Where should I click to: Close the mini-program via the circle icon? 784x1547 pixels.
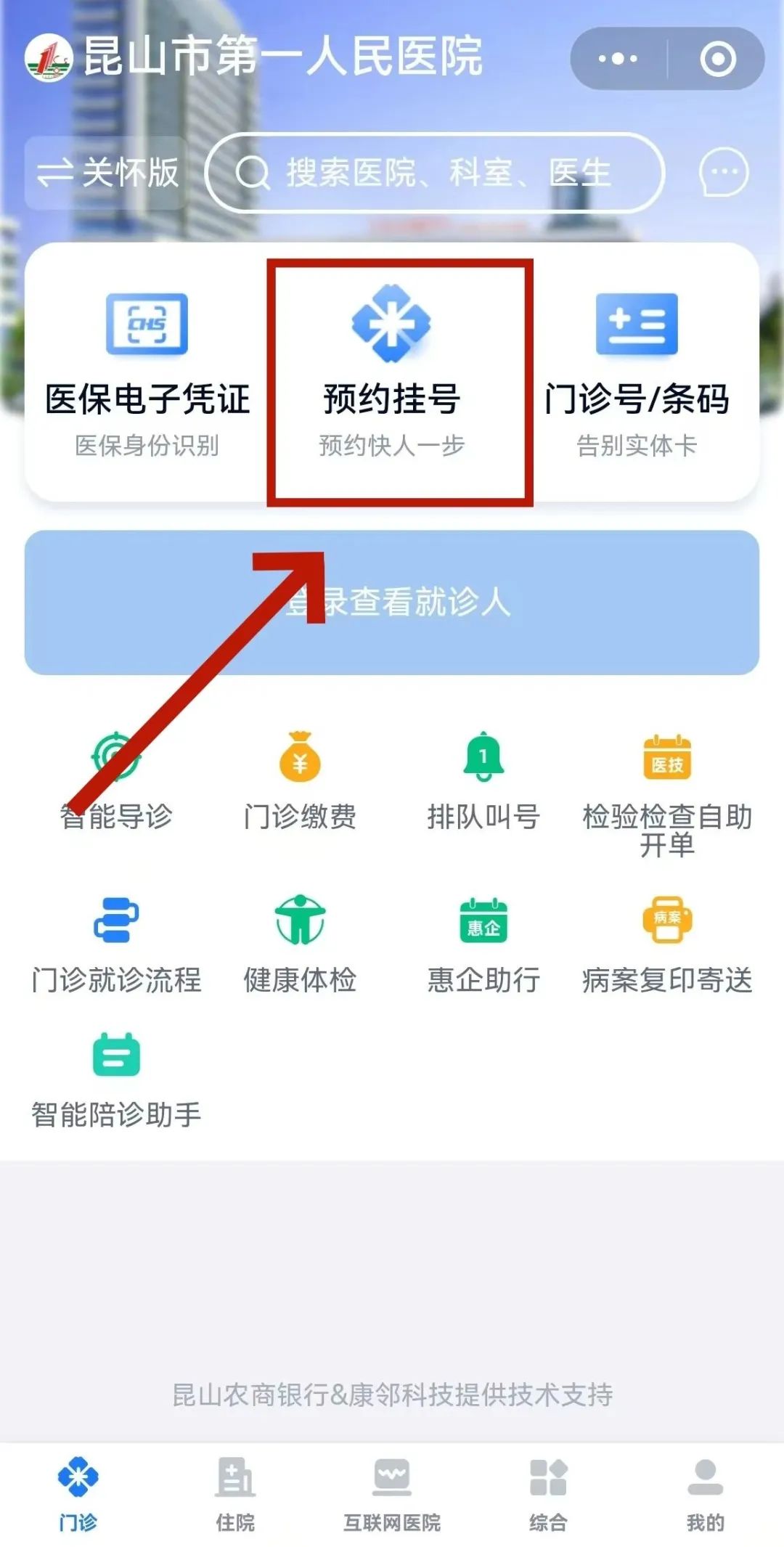(x=717, y=59)
